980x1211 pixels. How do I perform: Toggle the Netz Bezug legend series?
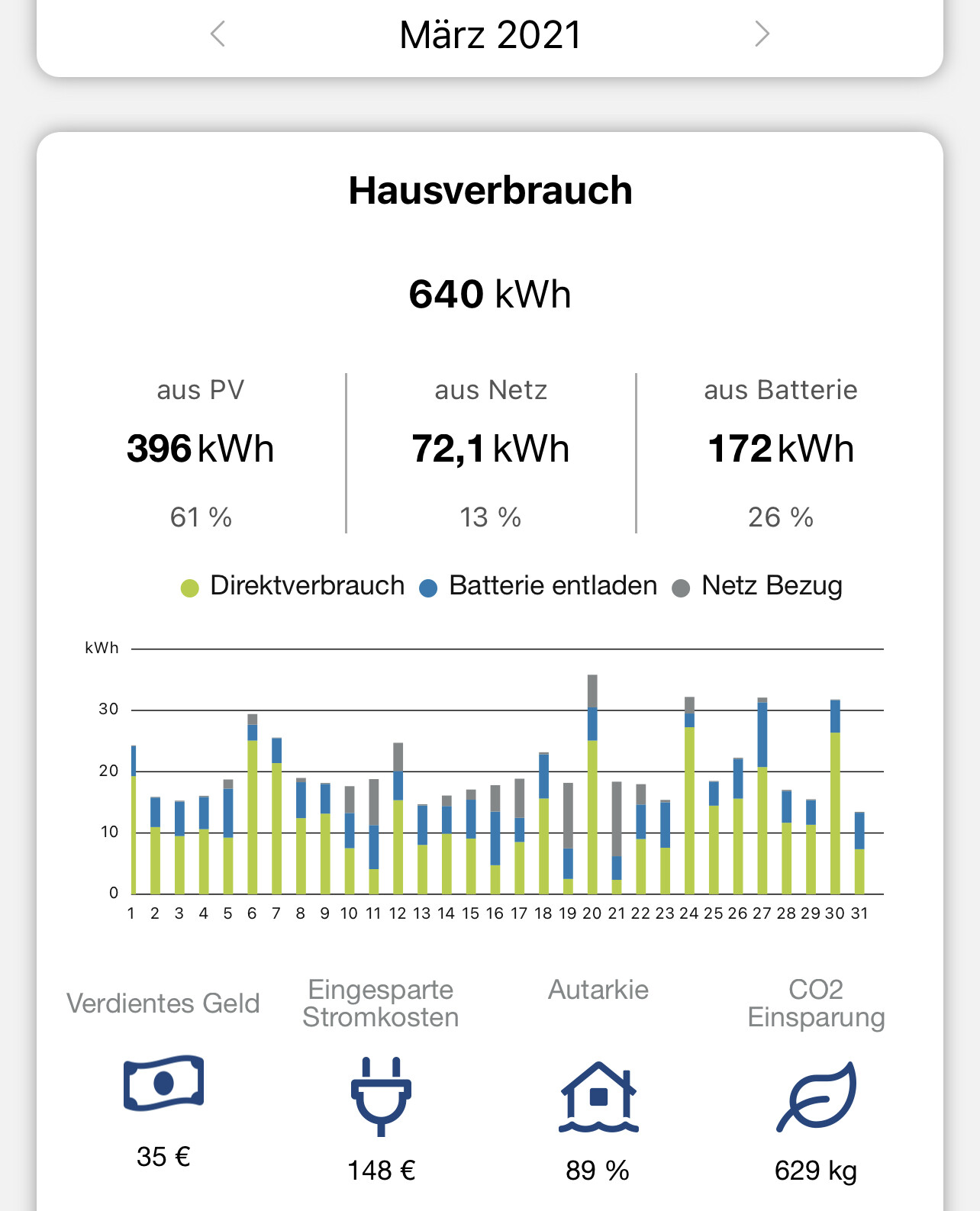[x=757, y=586]
